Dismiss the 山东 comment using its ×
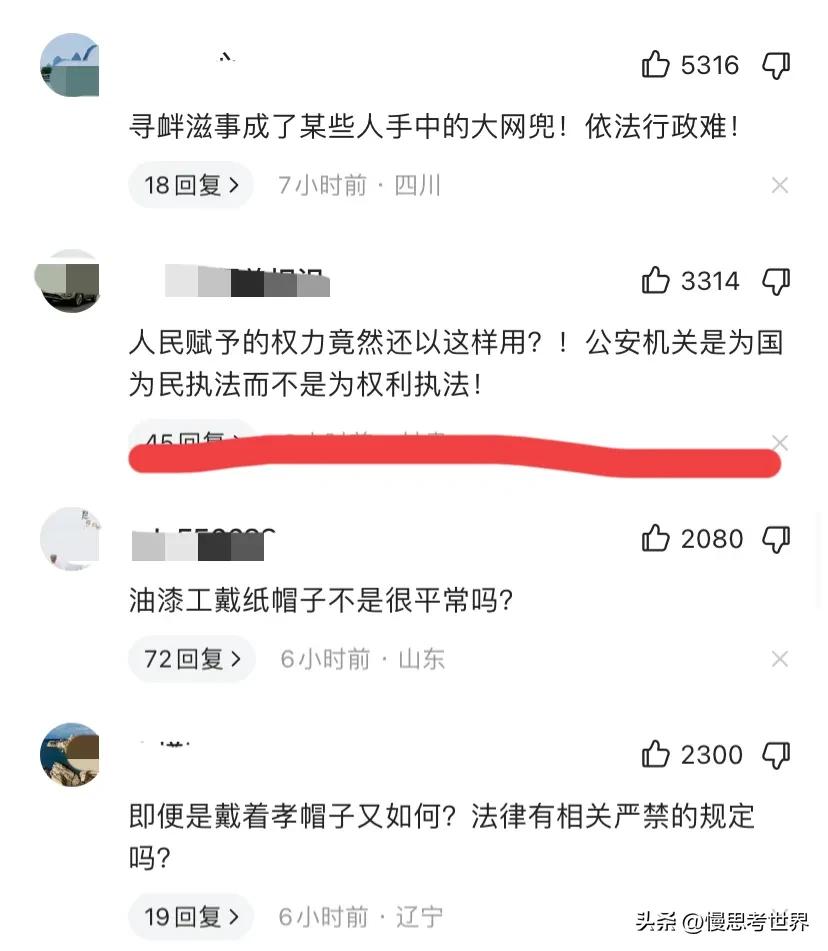Viewport: 828px width, 951px height. click(779, 659)
